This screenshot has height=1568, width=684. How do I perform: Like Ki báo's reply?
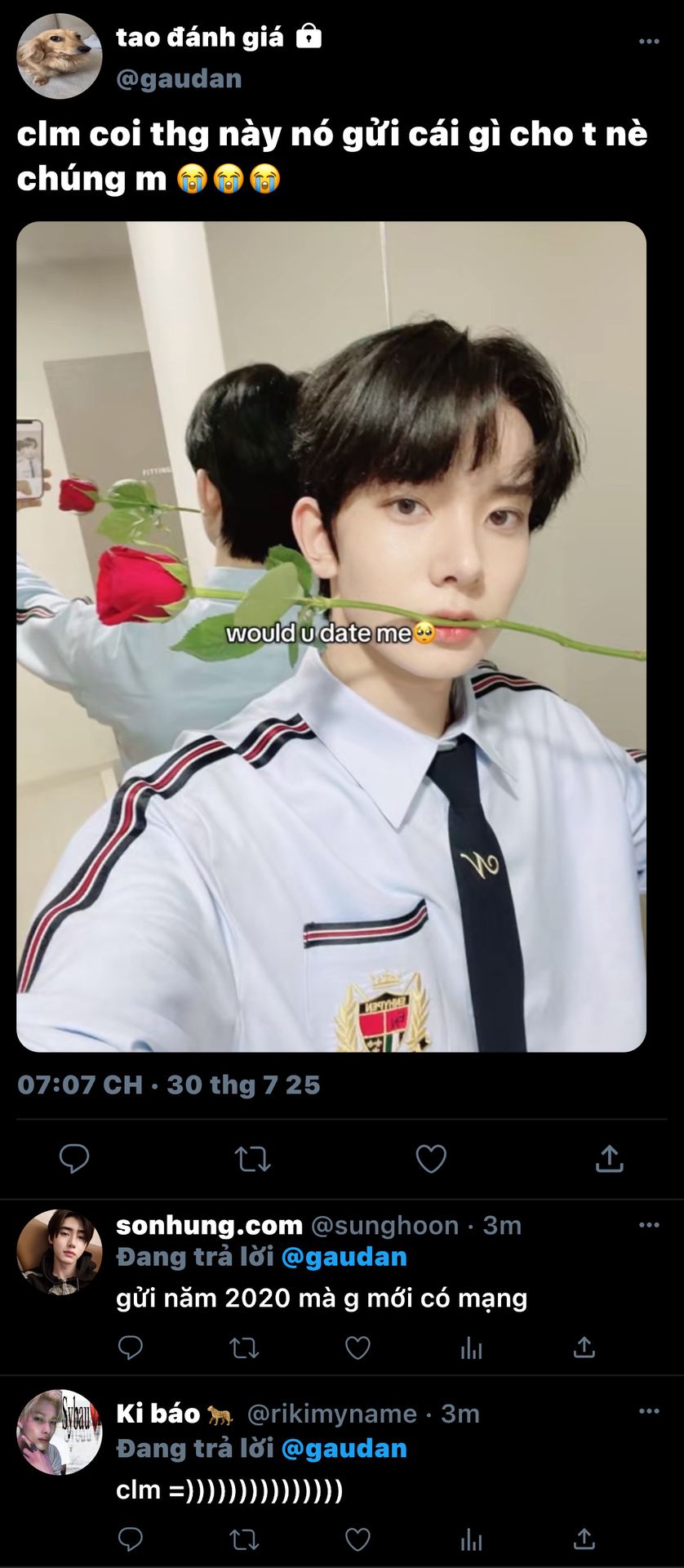[x=358, y=1539]
